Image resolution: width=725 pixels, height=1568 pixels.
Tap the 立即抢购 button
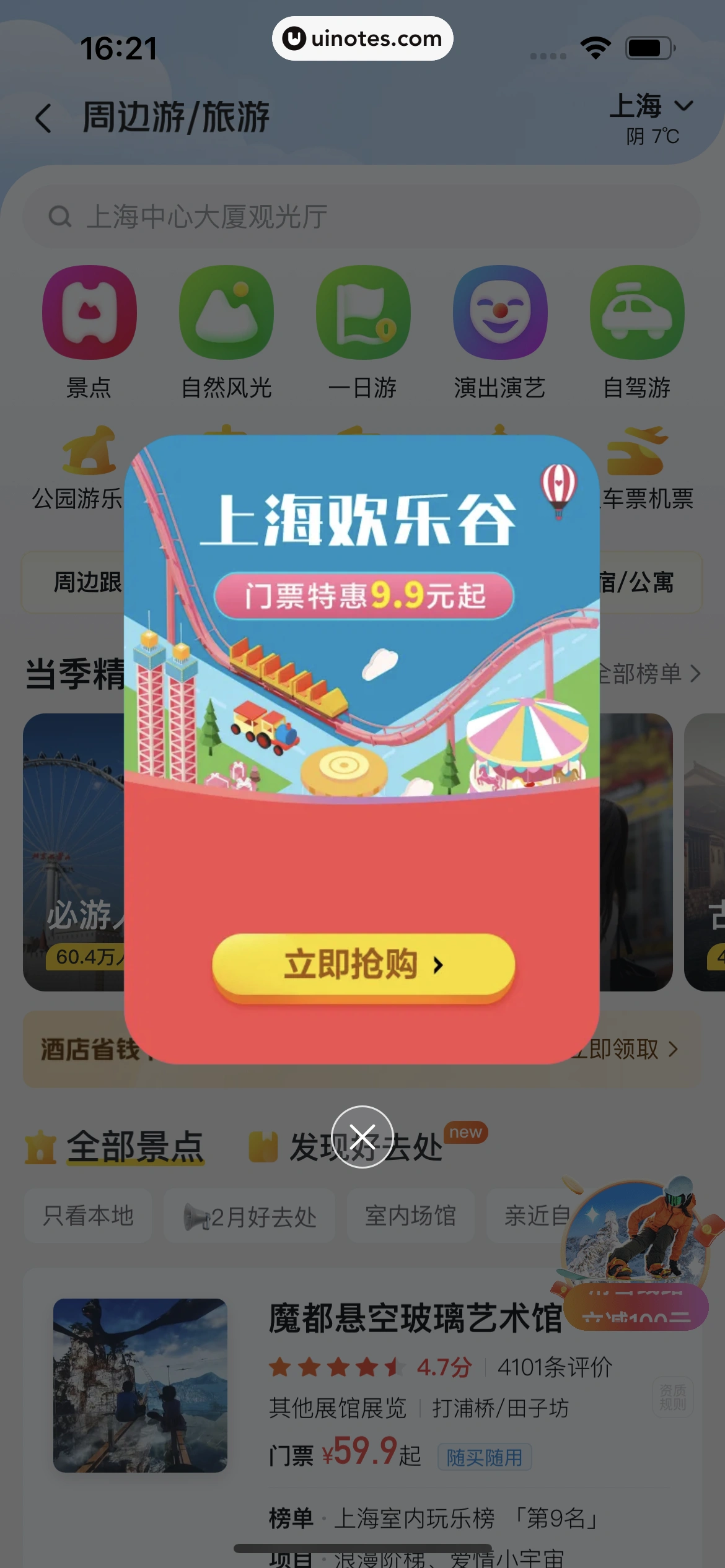click(363, 964)
